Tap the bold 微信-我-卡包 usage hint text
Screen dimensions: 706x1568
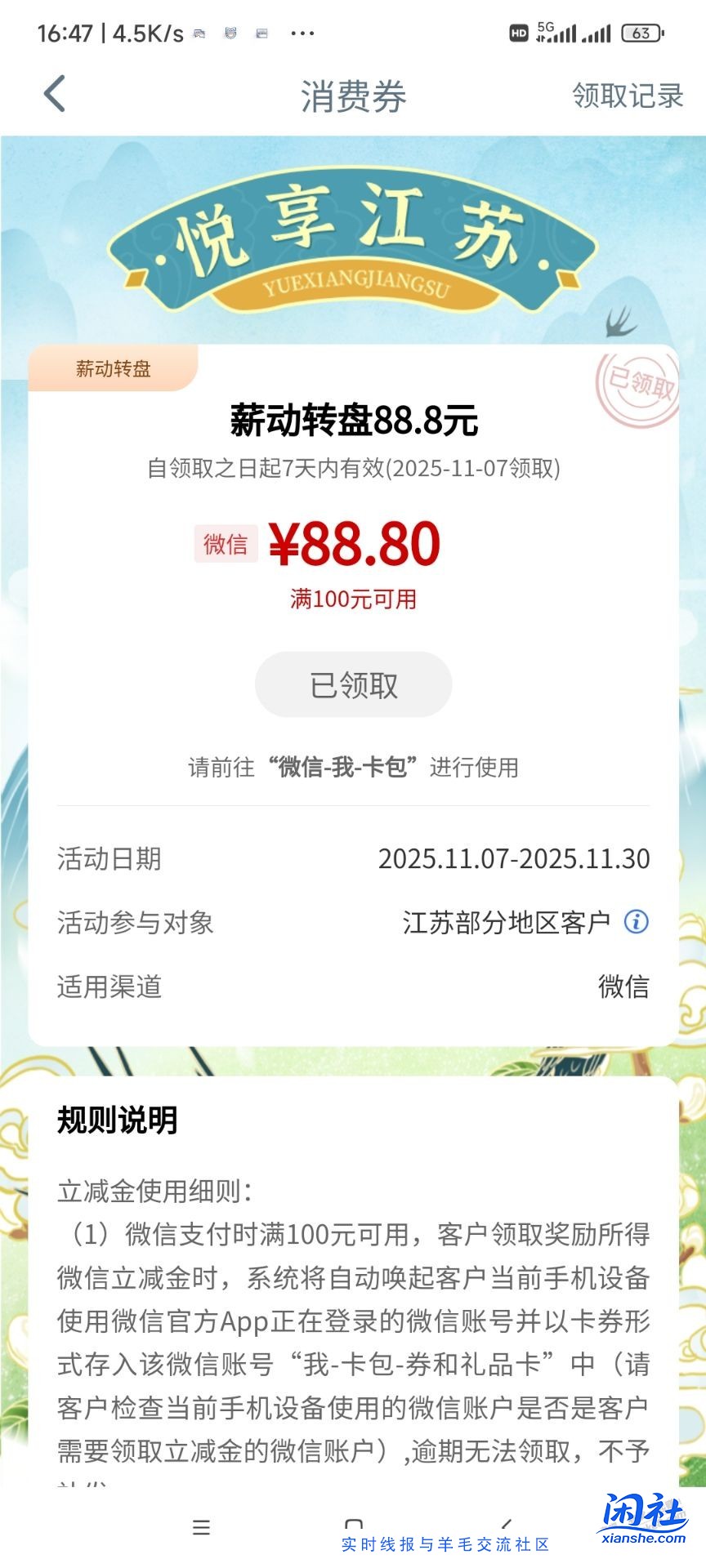346,767
